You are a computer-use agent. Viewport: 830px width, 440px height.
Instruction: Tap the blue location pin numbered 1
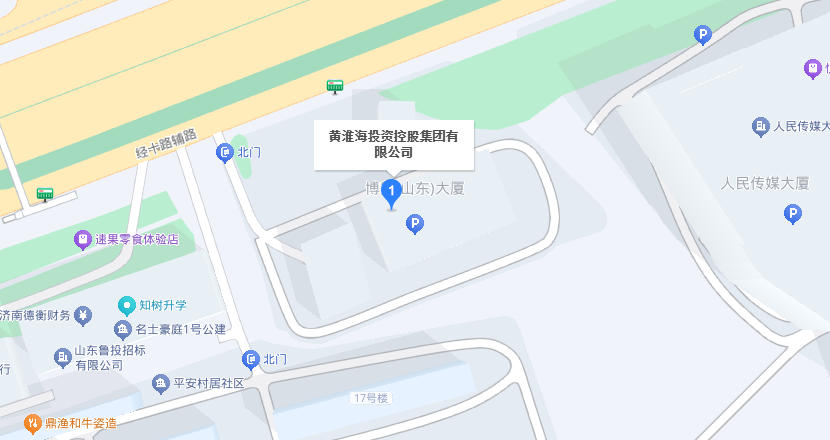[x=392, y=194]
